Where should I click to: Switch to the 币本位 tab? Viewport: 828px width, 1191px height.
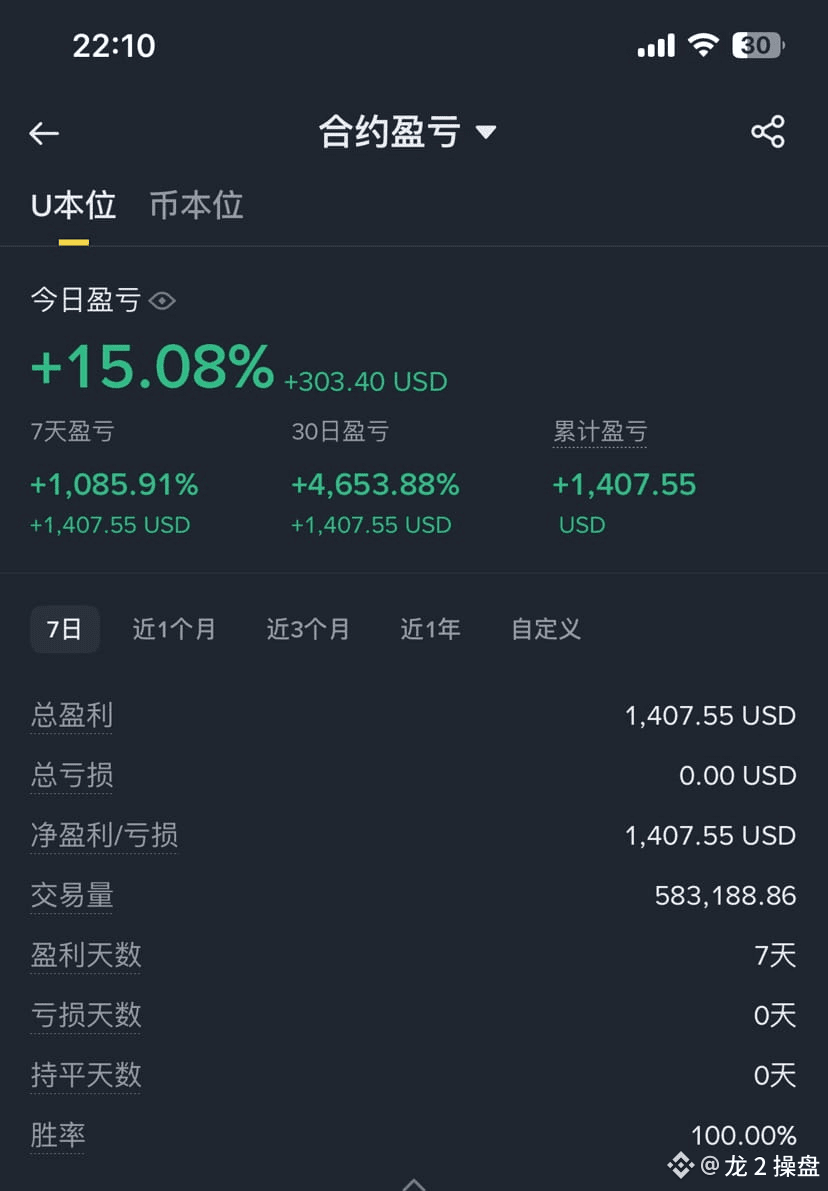pos(196,205)
